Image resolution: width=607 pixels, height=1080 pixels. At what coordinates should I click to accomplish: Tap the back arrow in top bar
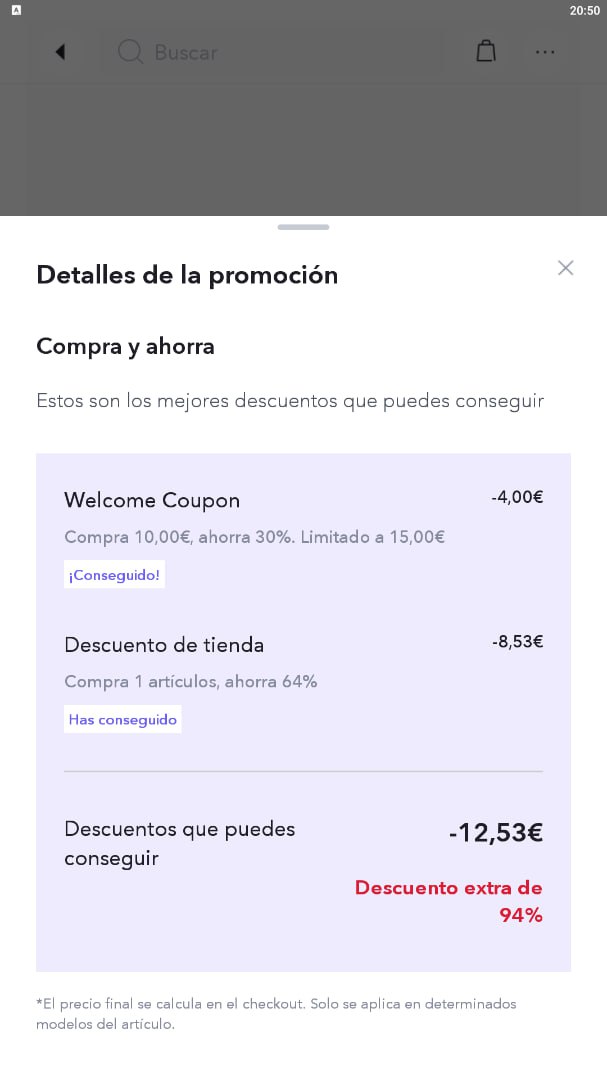[61, 52]
